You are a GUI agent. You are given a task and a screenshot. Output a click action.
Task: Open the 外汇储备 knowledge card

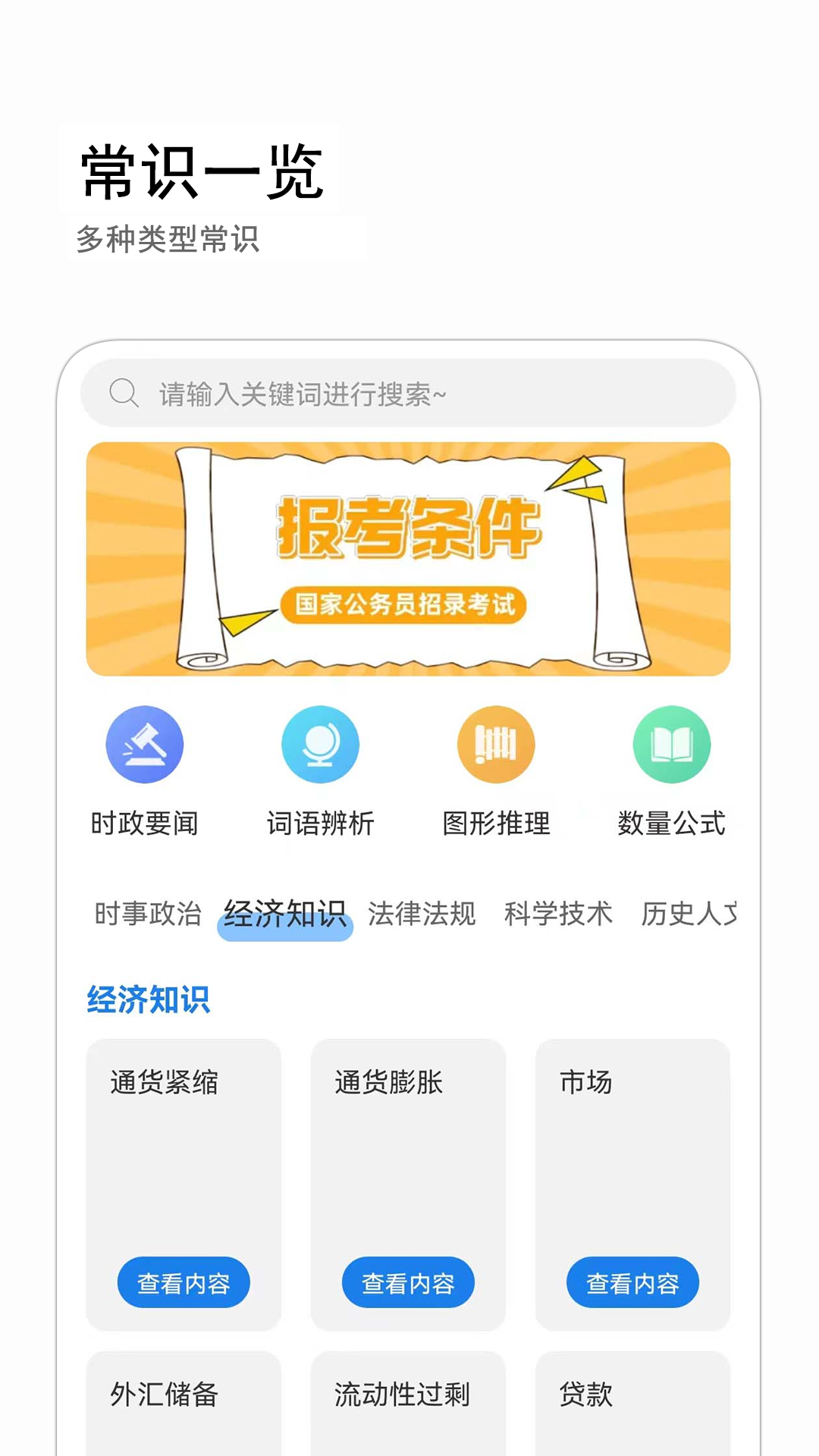point(184,1407)
